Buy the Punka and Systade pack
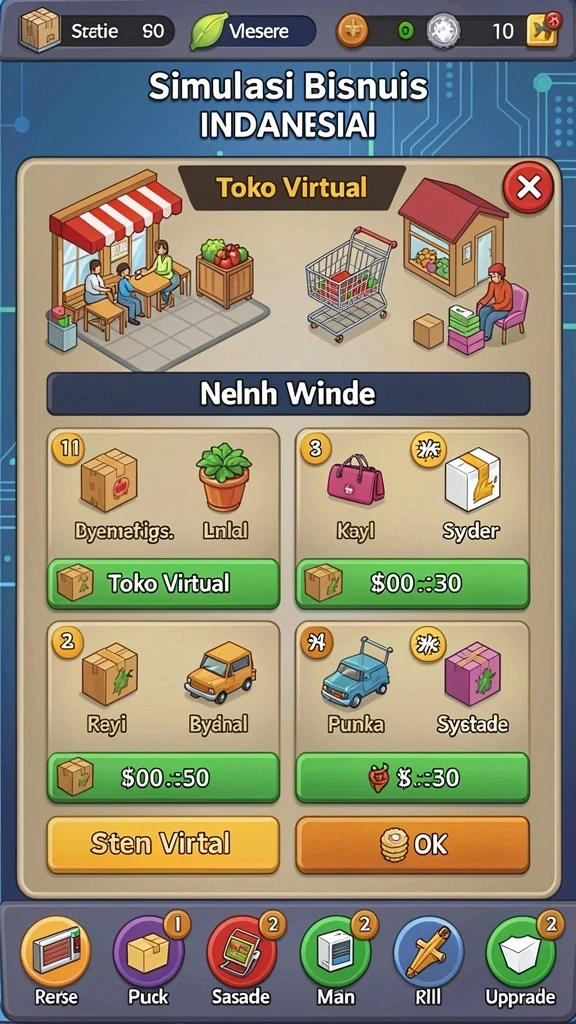This screenshot has height=1024, width=576. (x=413, y=777)
